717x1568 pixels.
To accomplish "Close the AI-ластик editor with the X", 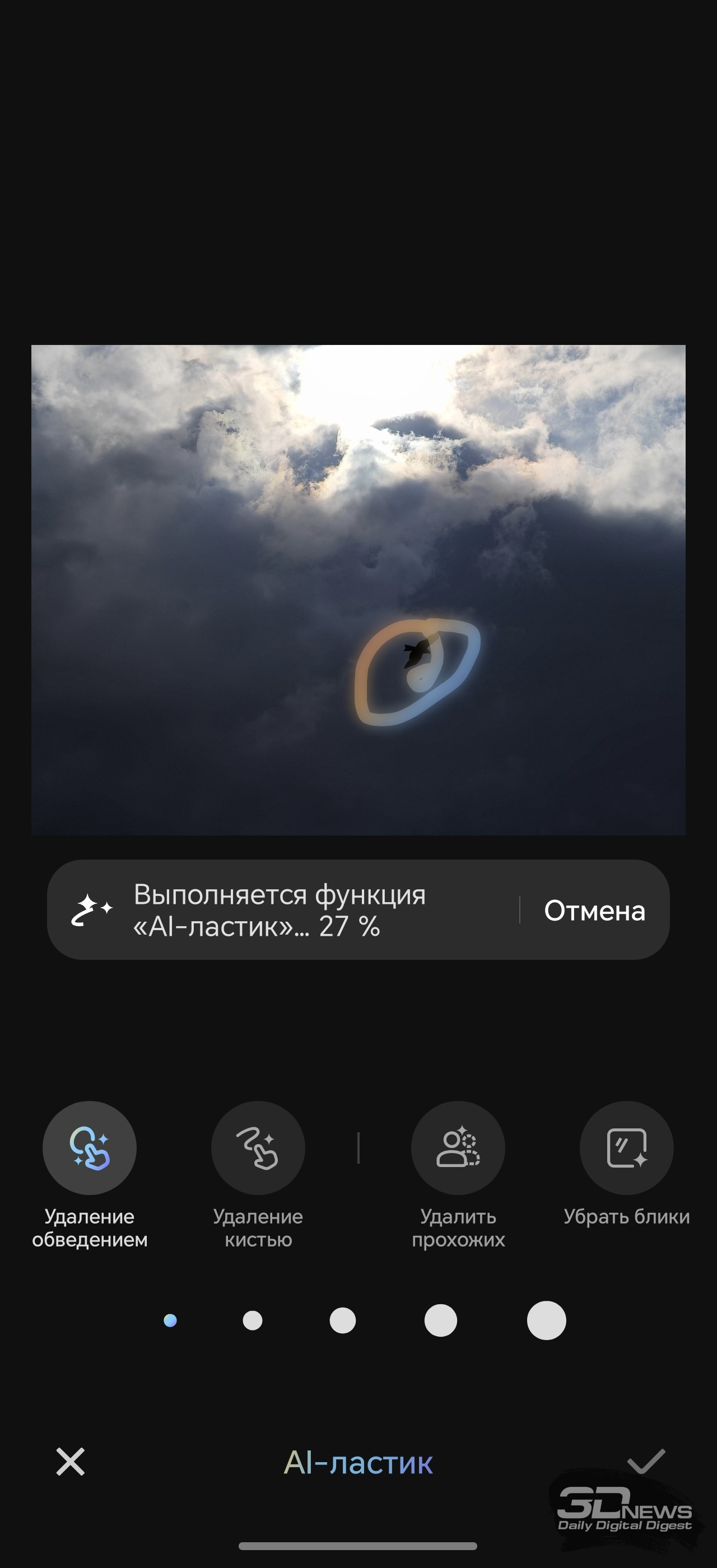I will pyautogui.click(x=71, y=1462).
